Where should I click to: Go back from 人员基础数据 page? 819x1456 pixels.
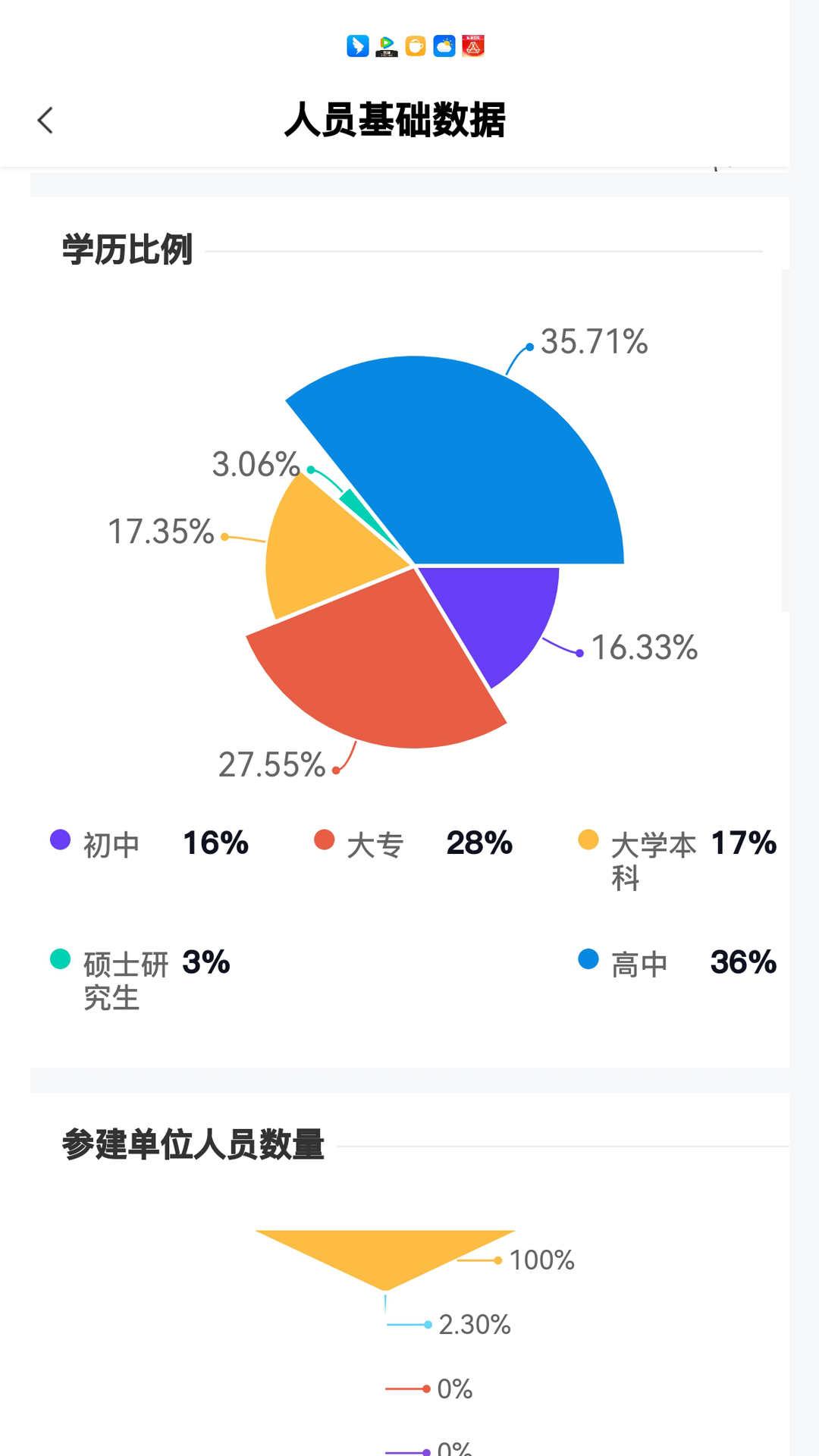[45, 120]
